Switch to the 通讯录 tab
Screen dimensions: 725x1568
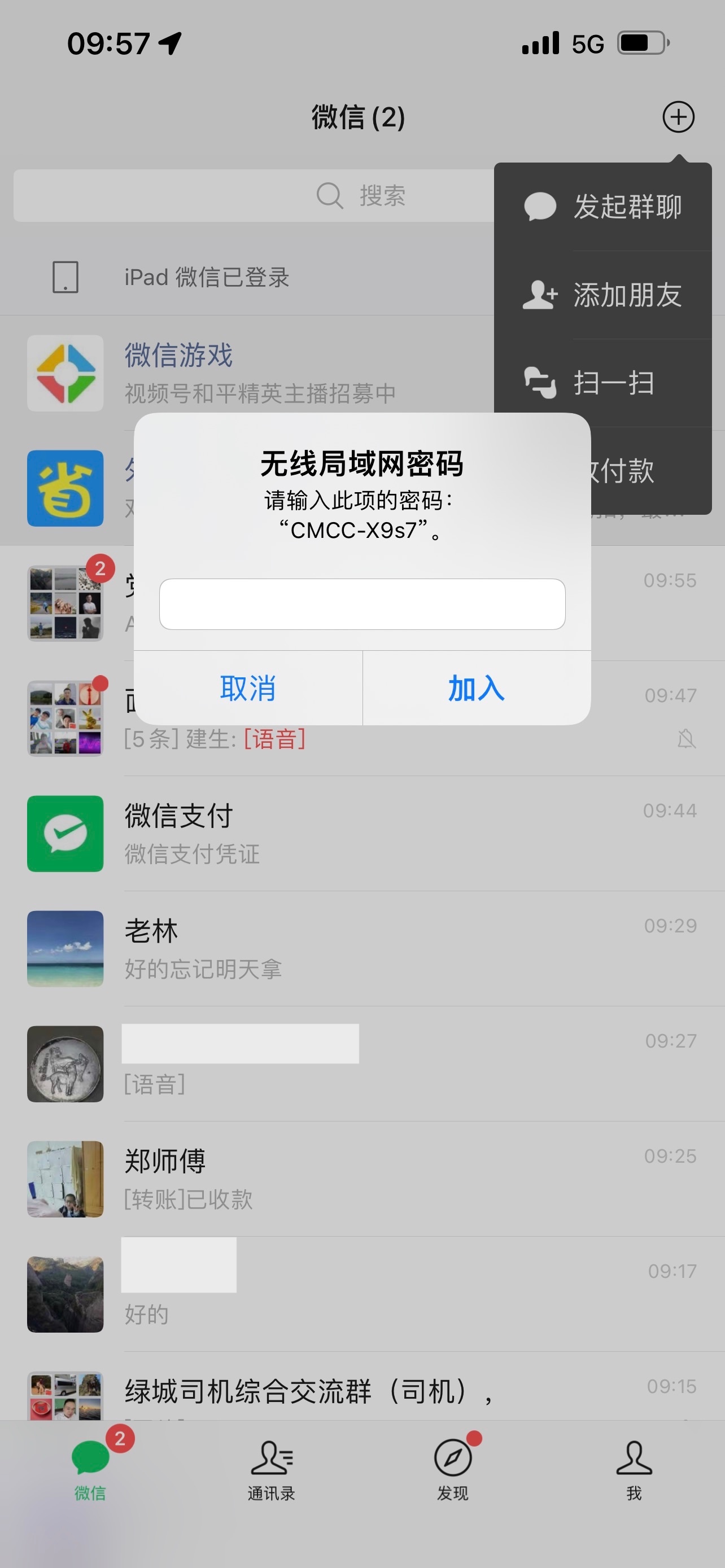(272, 1469)
